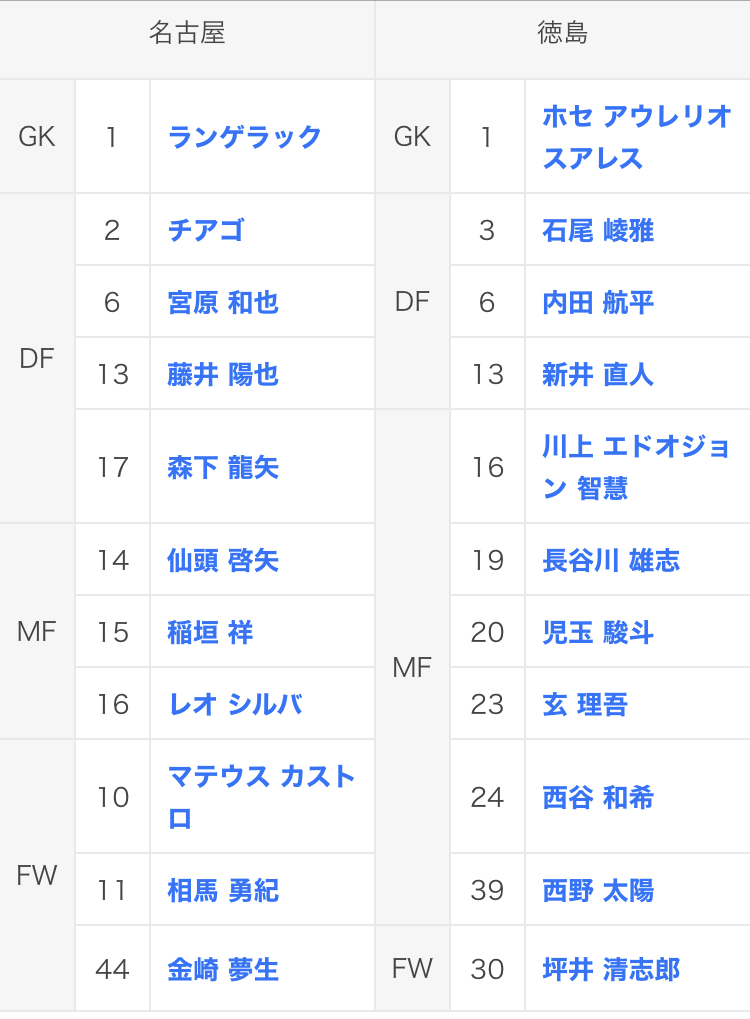Open 西谷 和希 player link
750x1019 pixels.
(x=598, y=797)
